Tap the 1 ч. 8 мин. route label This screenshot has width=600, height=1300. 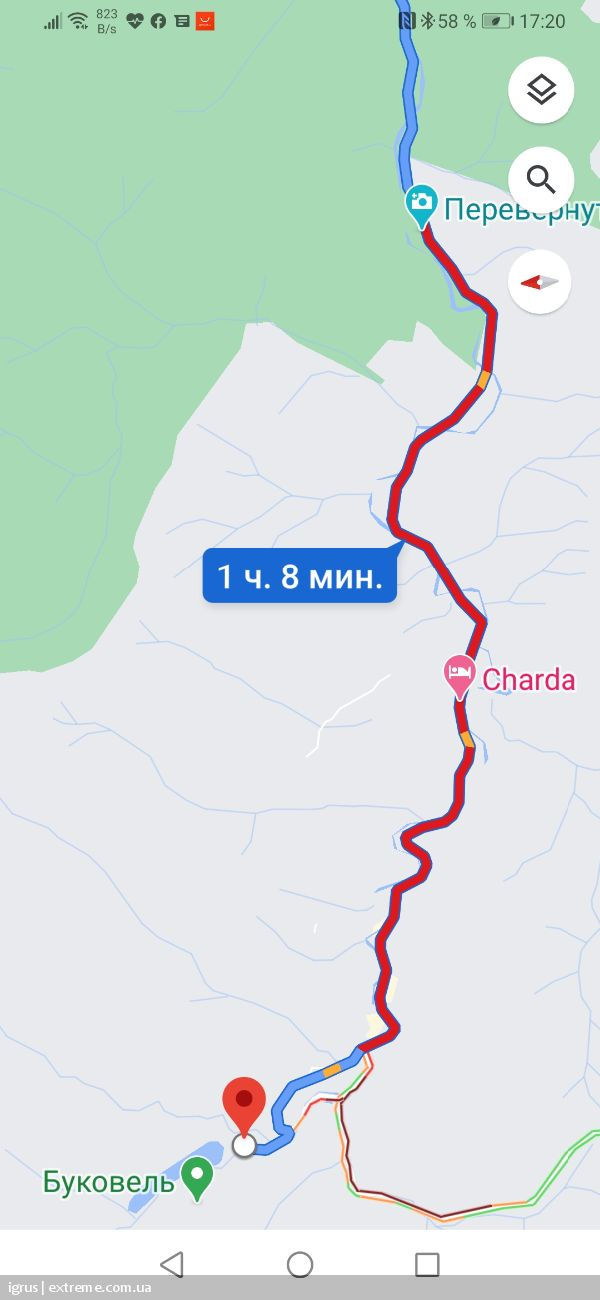[300, 576]
